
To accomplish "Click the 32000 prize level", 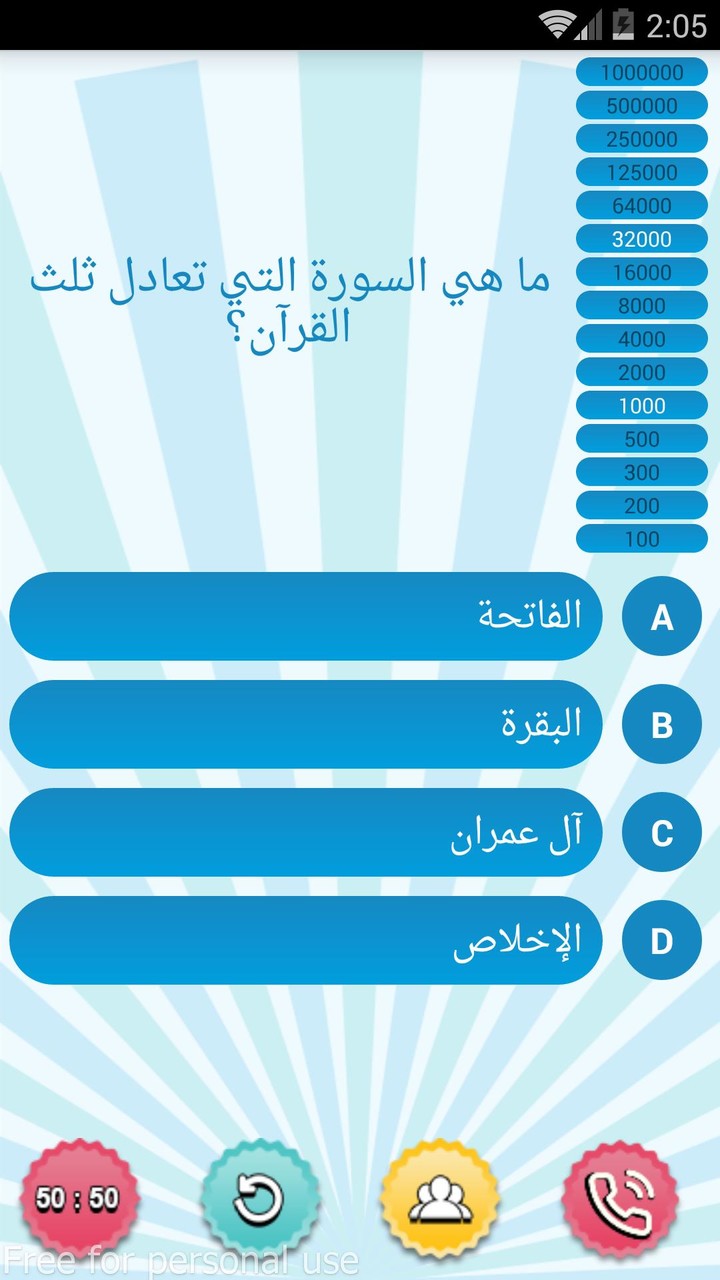I will pyautogui.click(x=641, y=239).
